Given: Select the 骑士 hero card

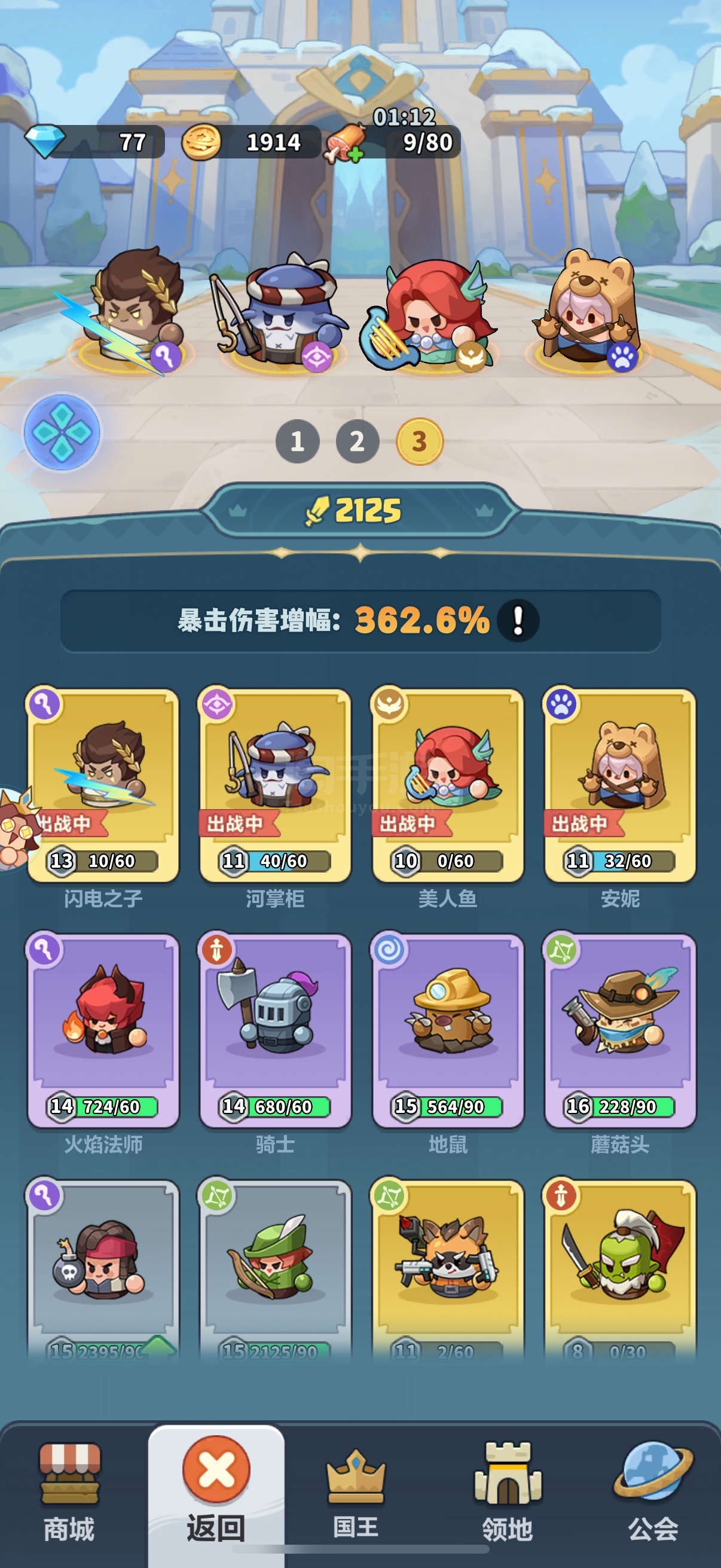Looking at the screenshot, I should pyautogui.click(x=275, y=1030).
